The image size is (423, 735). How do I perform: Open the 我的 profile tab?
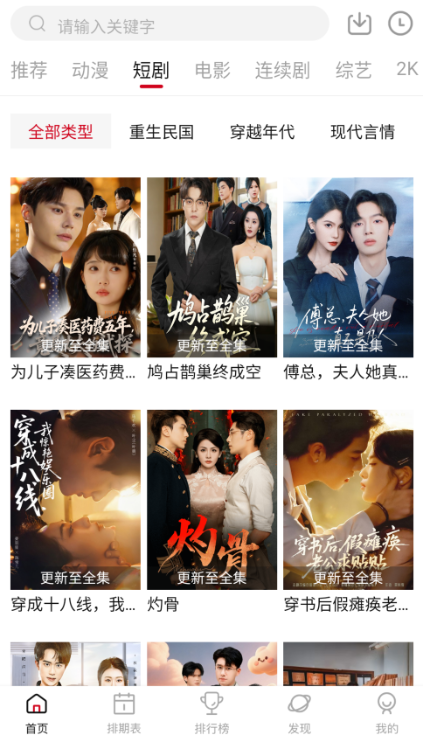tap(387, 712)
